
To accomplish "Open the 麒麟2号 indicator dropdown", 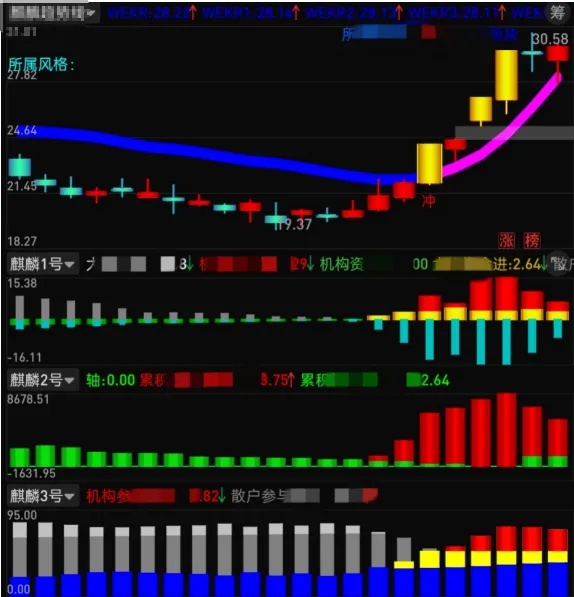I will click(43, 380).
